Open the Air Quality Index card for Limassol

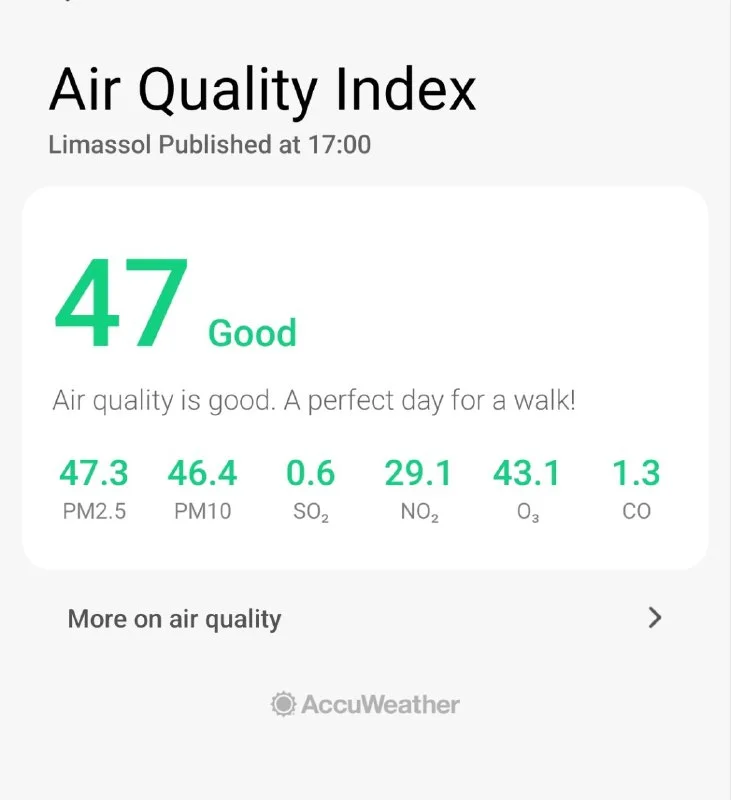tap(365, 378)
